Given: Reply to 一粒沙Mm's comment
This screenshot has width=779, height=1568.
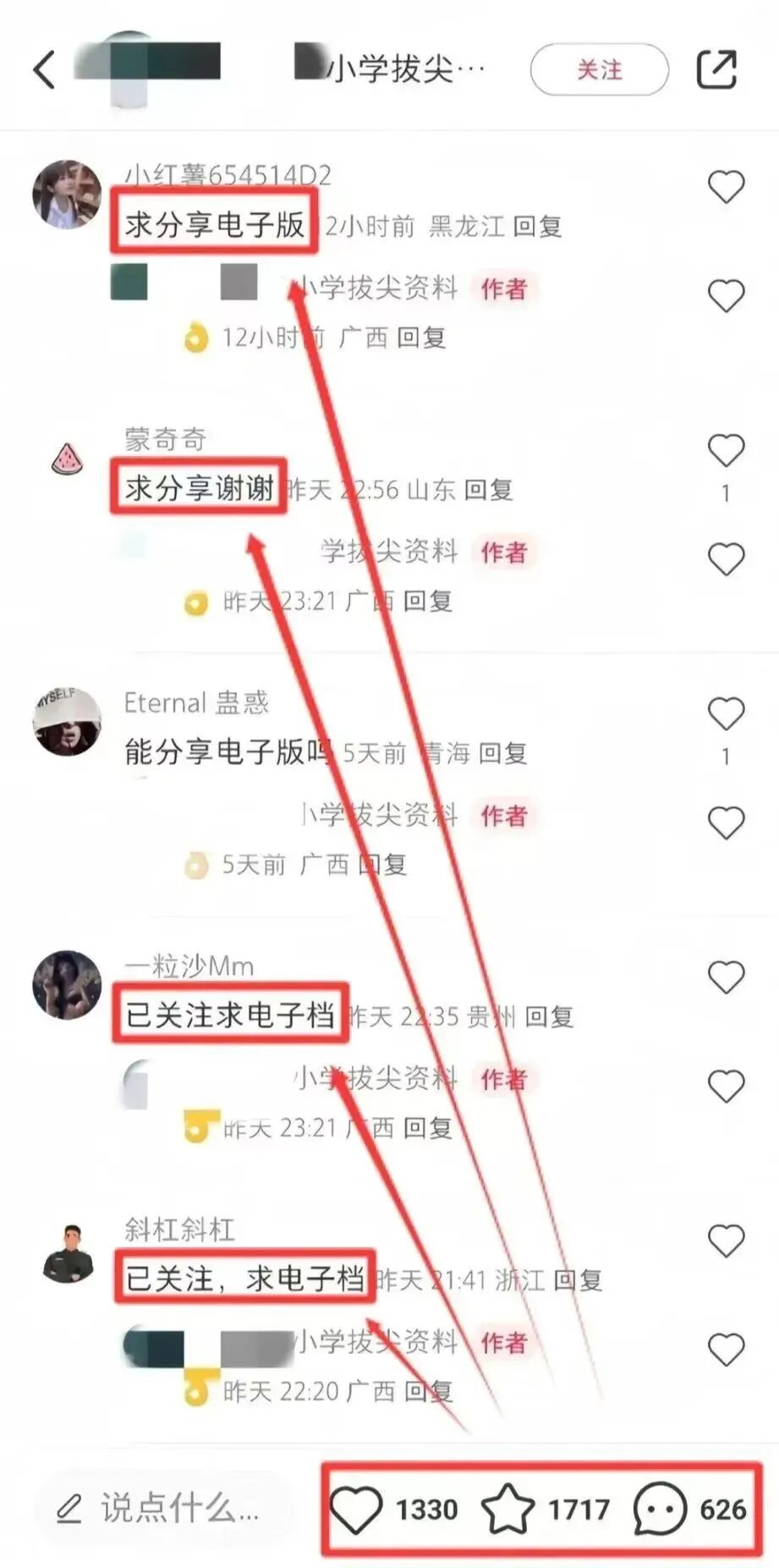Looking at the screenshot, I should (x=549, y=1015).
